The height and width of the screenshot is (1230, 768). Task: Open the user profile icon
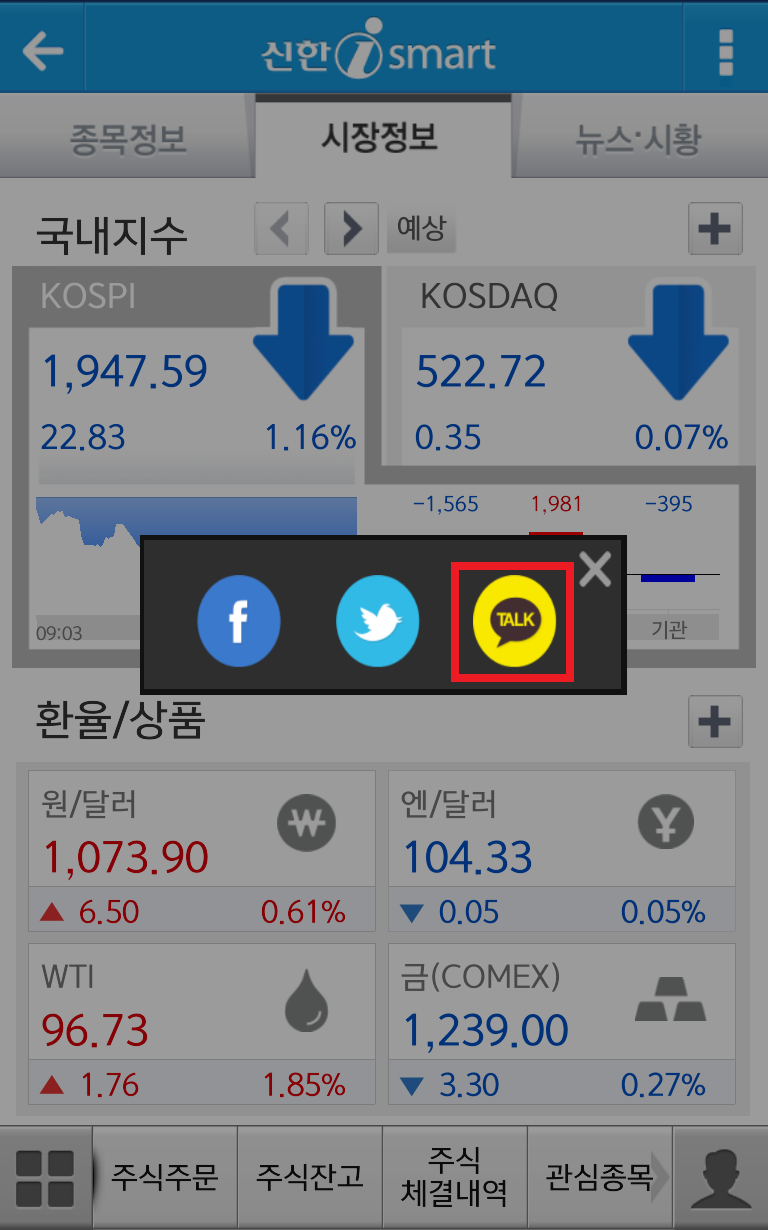click(720, 1177)
